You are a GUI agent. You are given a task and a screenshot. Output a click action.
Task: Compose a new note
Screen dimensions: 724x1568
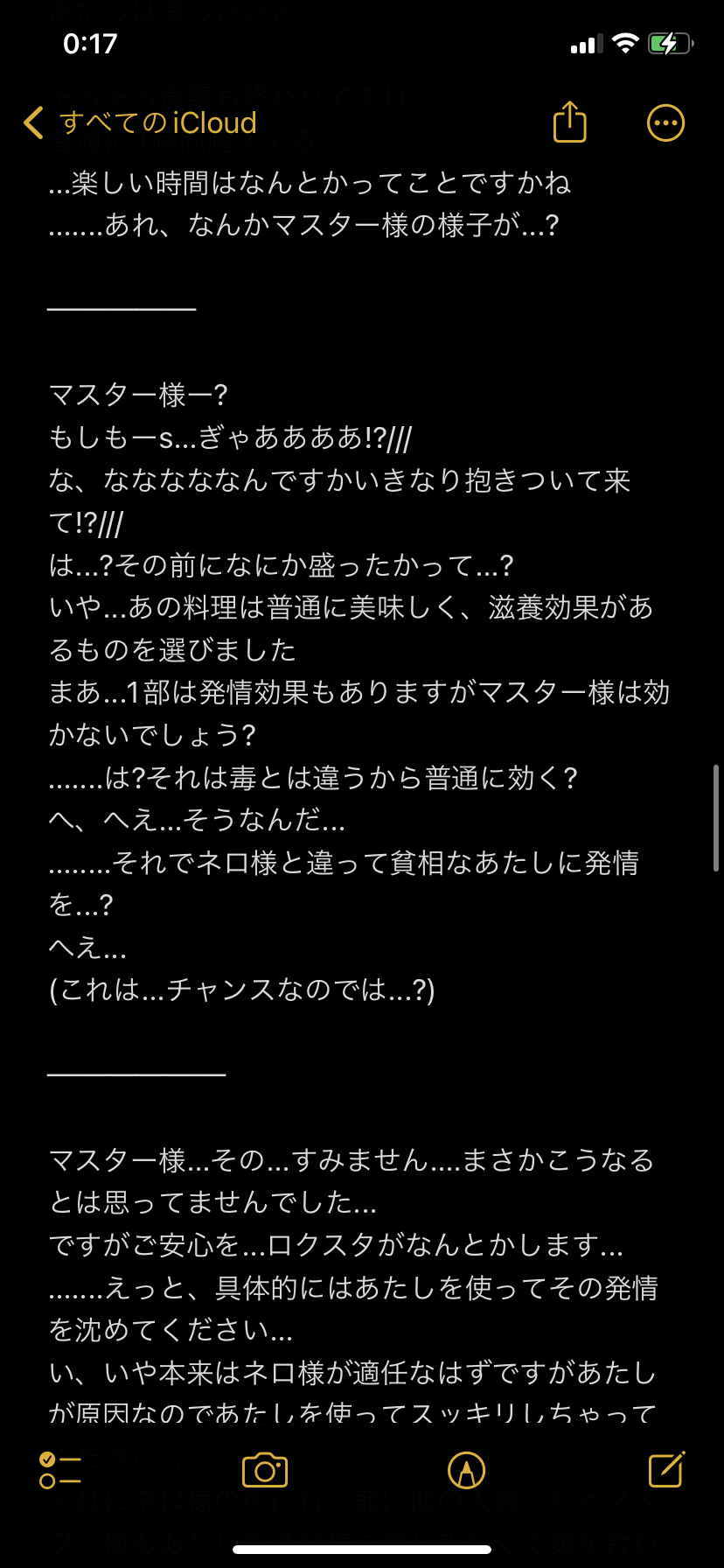pyautogui.click(x=666, y=1470)
